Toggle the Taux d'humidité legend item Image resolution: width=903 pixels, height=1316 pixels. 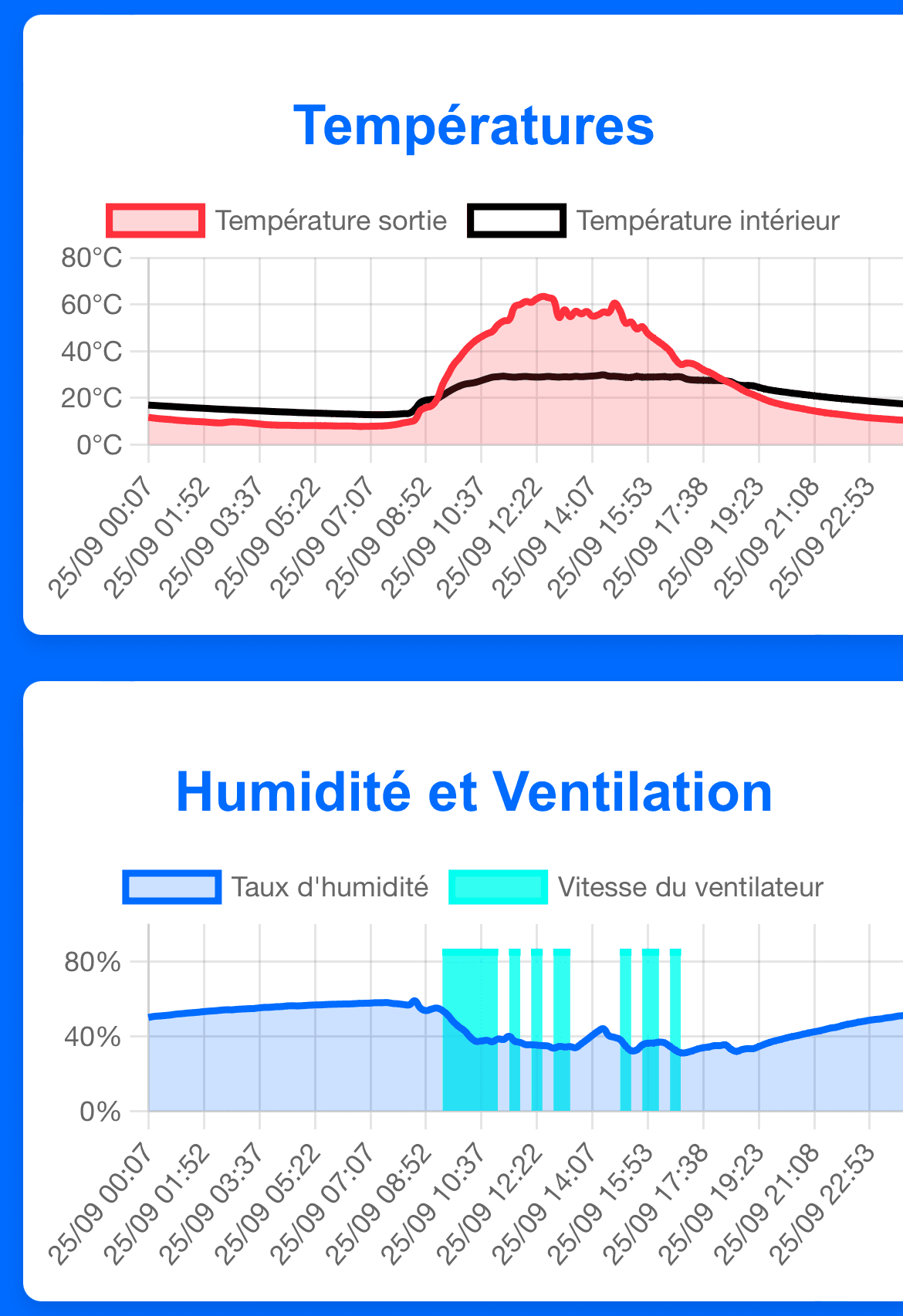tap(276, 887)
